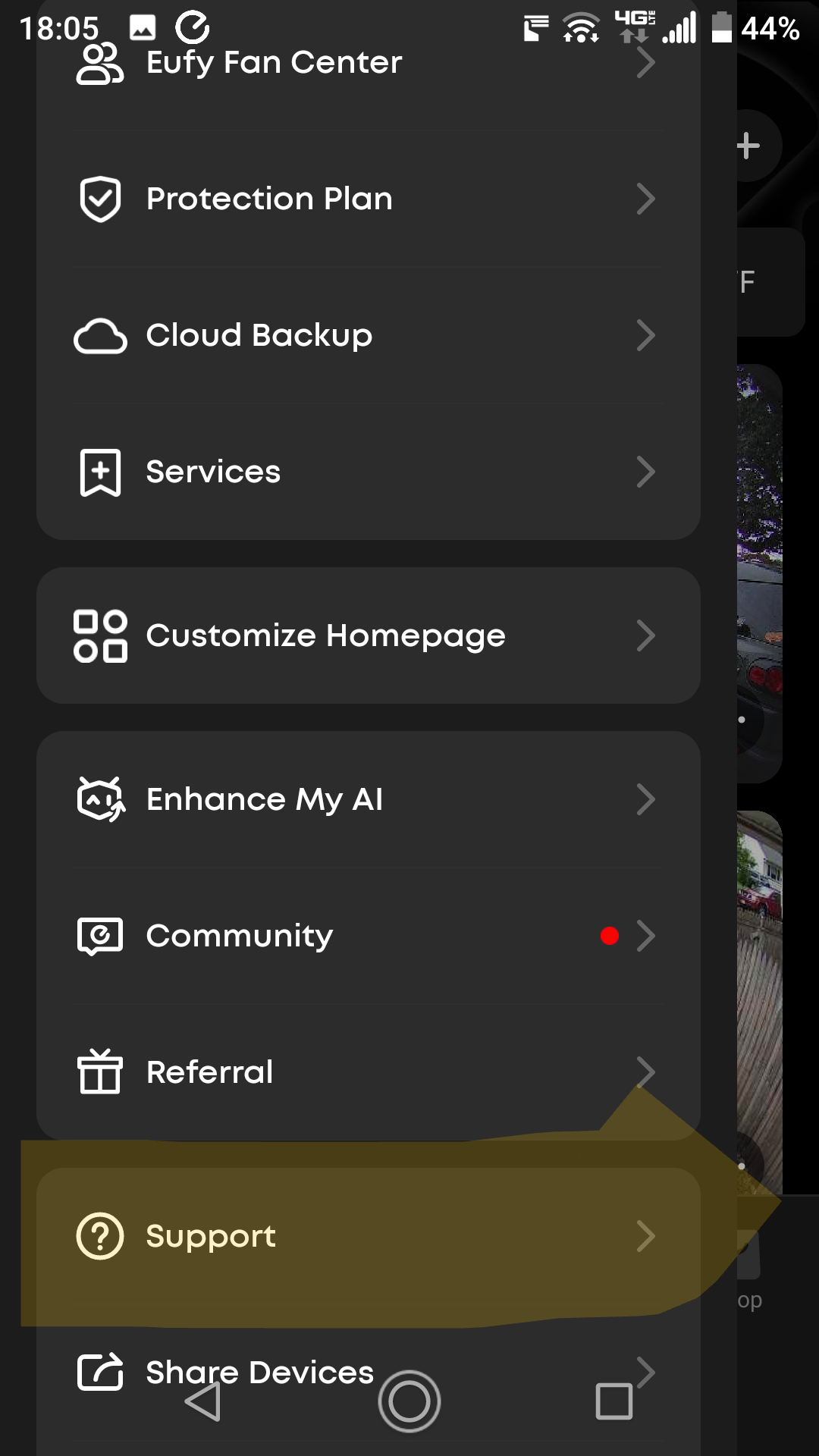Tap the plus button behind the drawer
The image size is (819, 1456).
748,146
